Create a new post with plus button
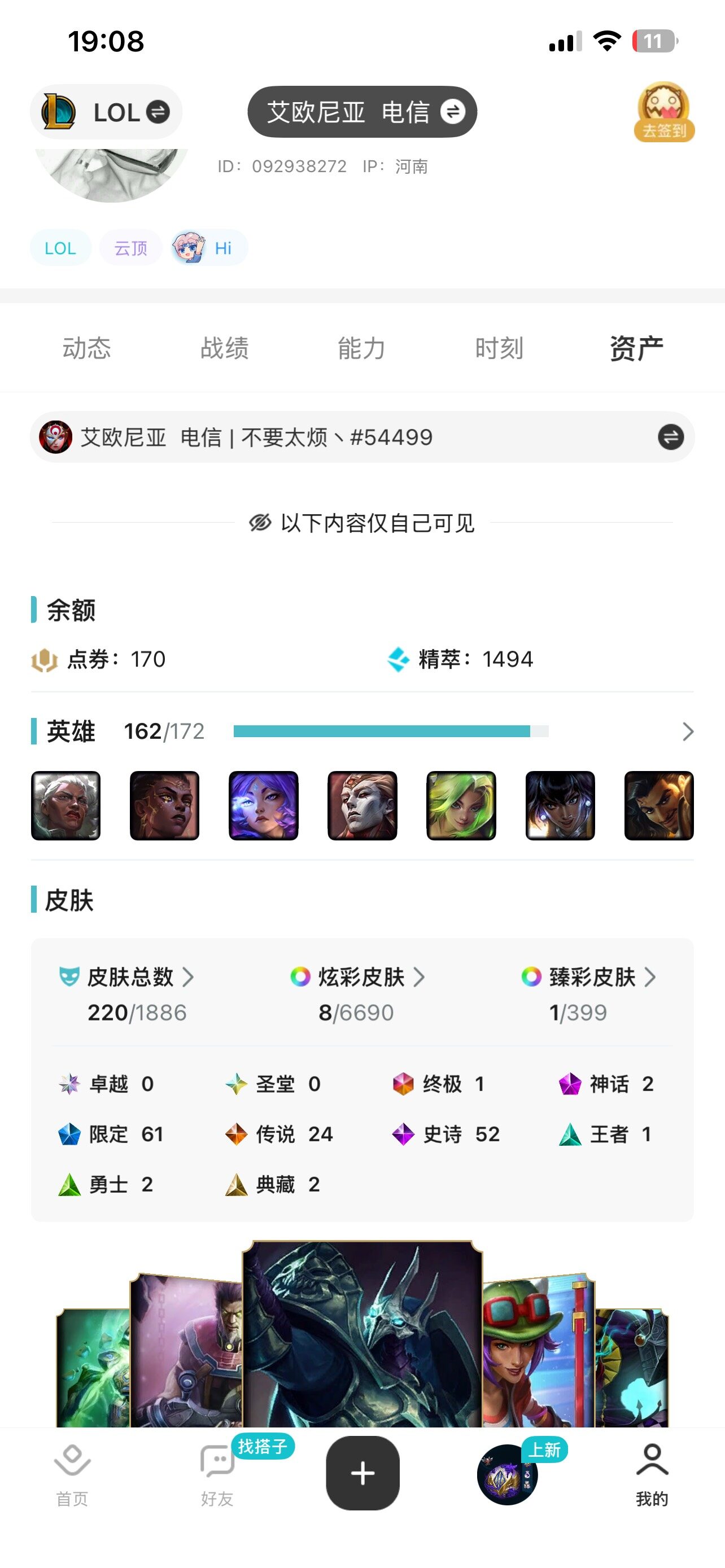The height and width of the screenshot is (1568, 725). [363, 1473]
